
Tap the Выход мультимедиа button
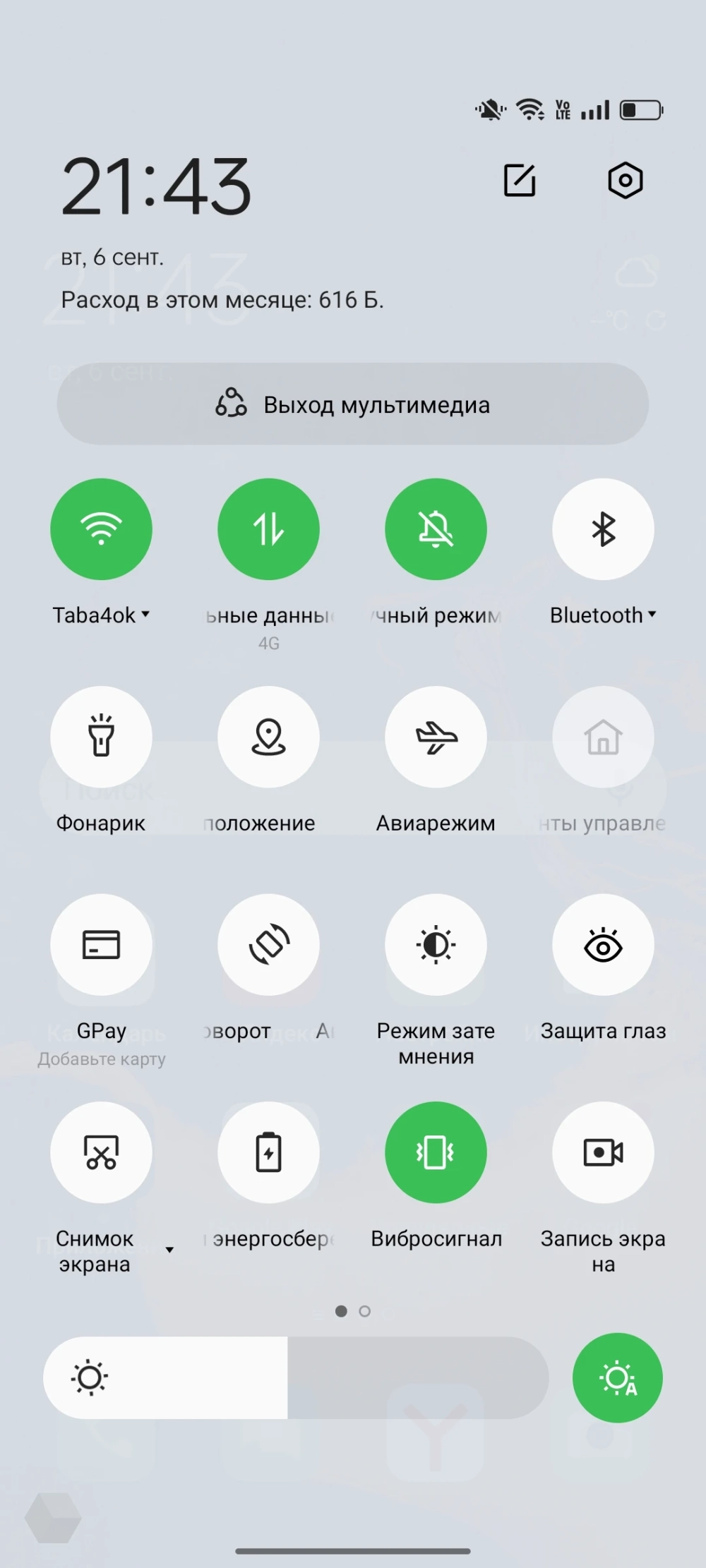pos(353,404)
